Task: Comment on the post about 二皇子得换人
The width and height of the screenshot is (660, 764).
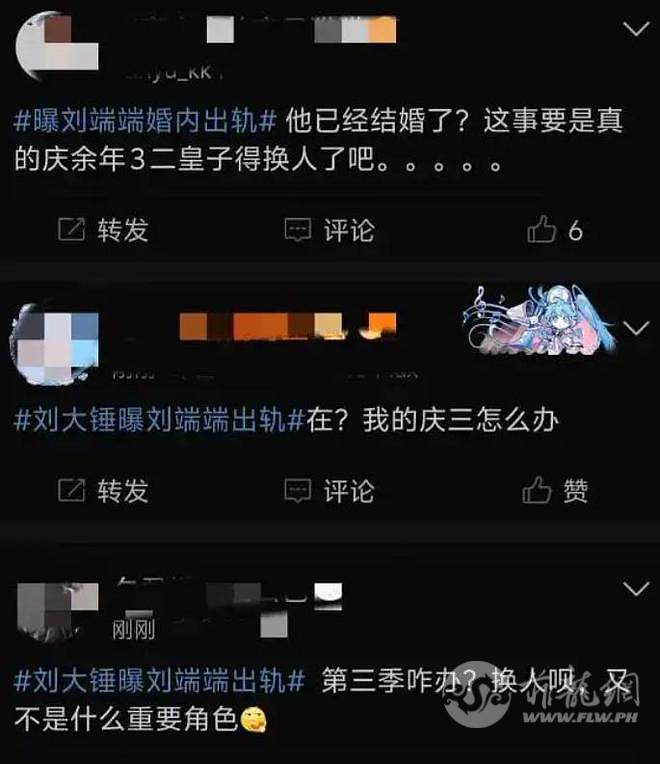Action: tap(329, 231)
